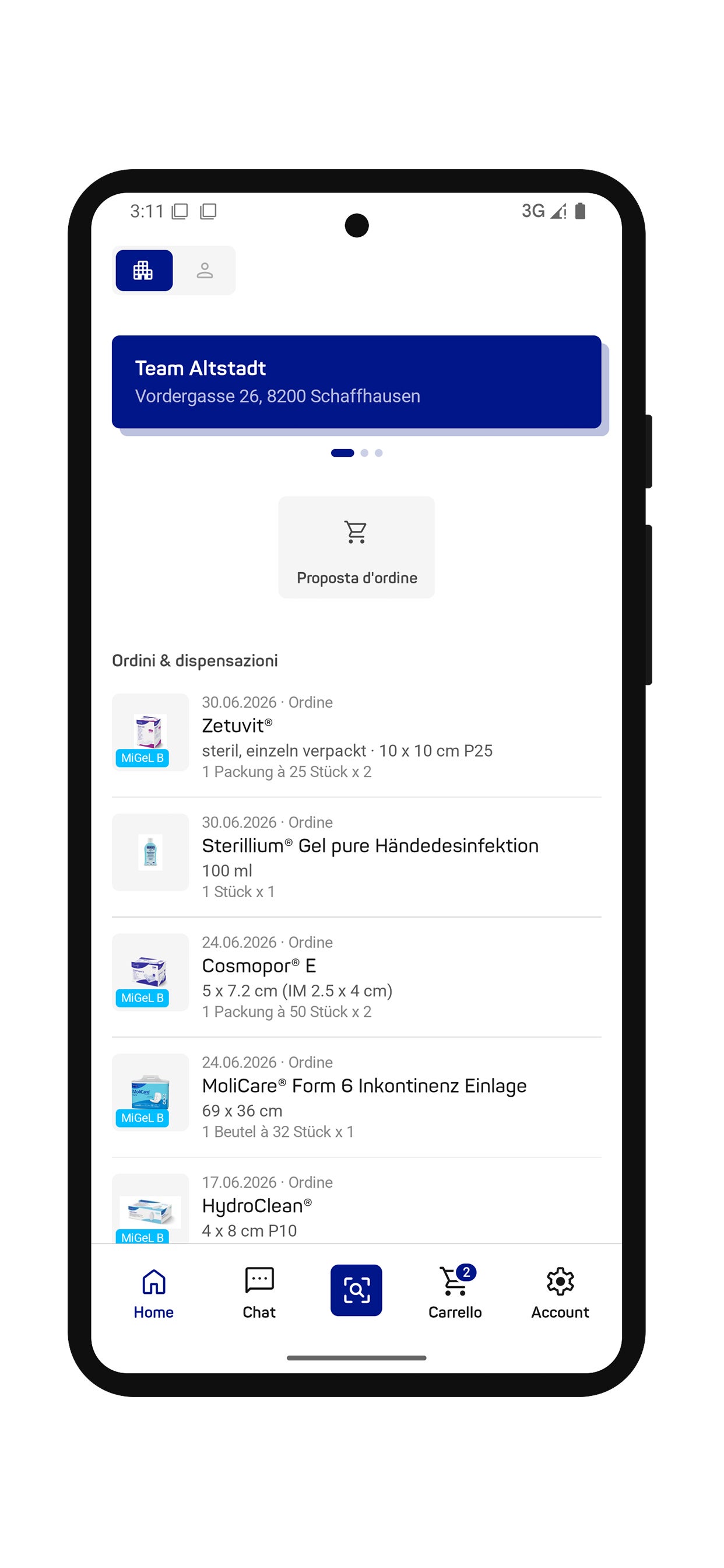Open the Carrello cart tab

tap(455, 1293)
